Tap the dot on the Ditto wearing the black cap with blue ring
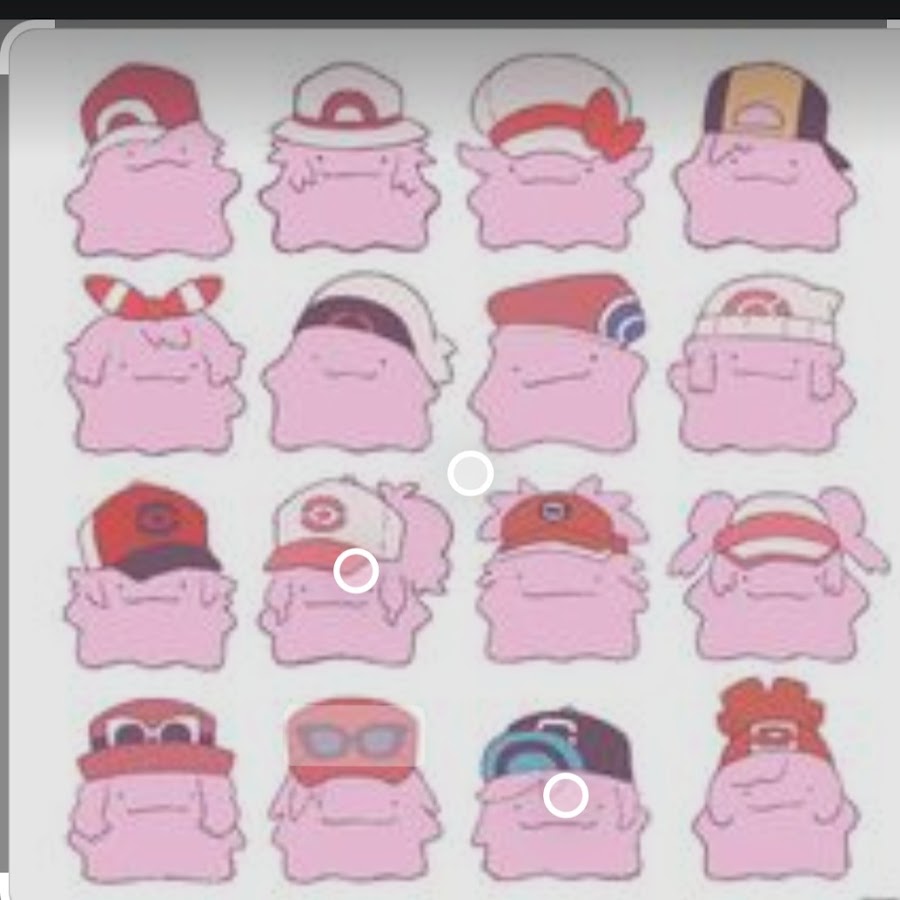Screen dimensions: 900x900 (x=565, y=795)
